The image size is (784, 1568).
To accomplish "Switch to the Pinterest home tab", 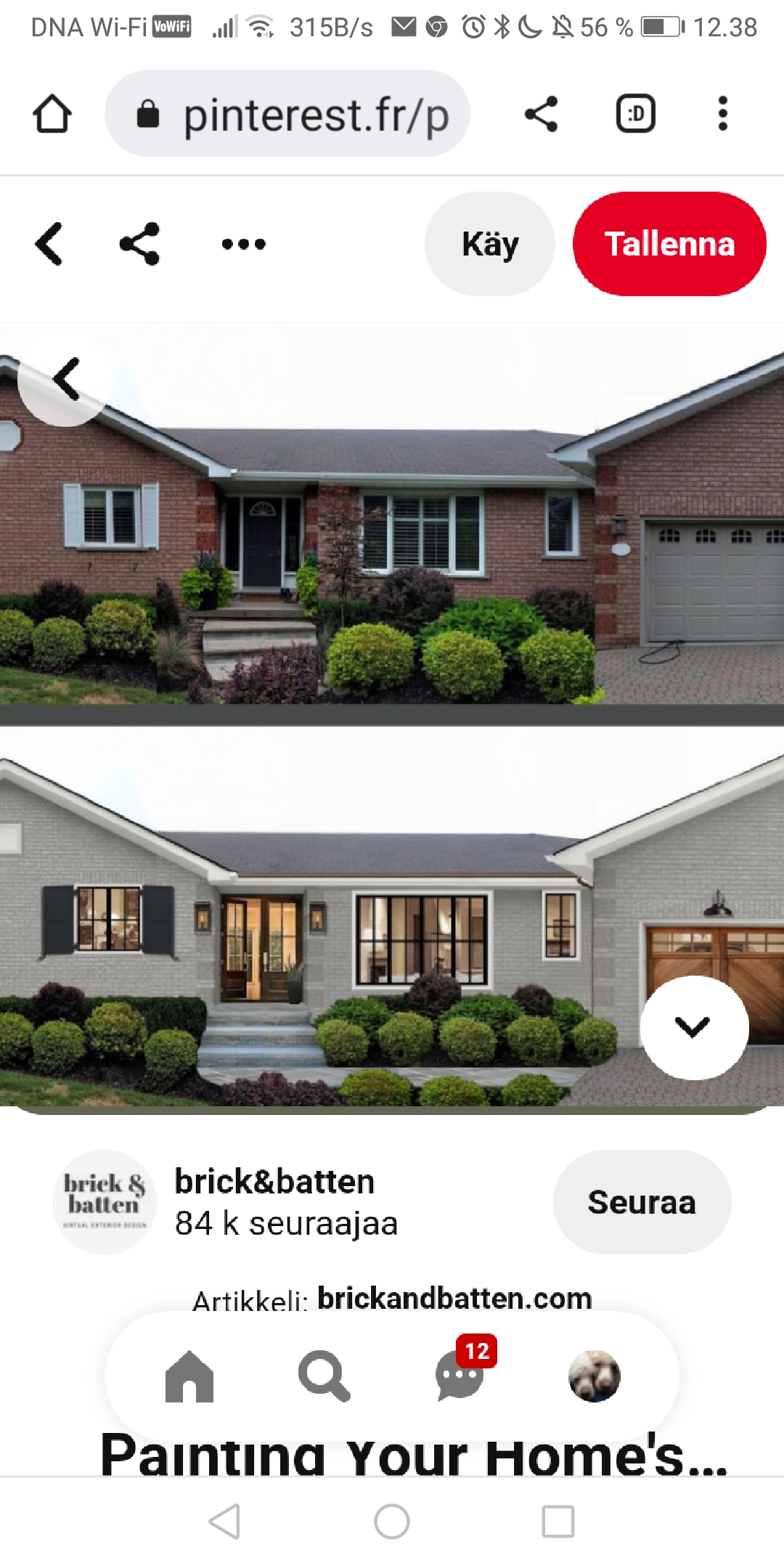I will [189, 1376].
